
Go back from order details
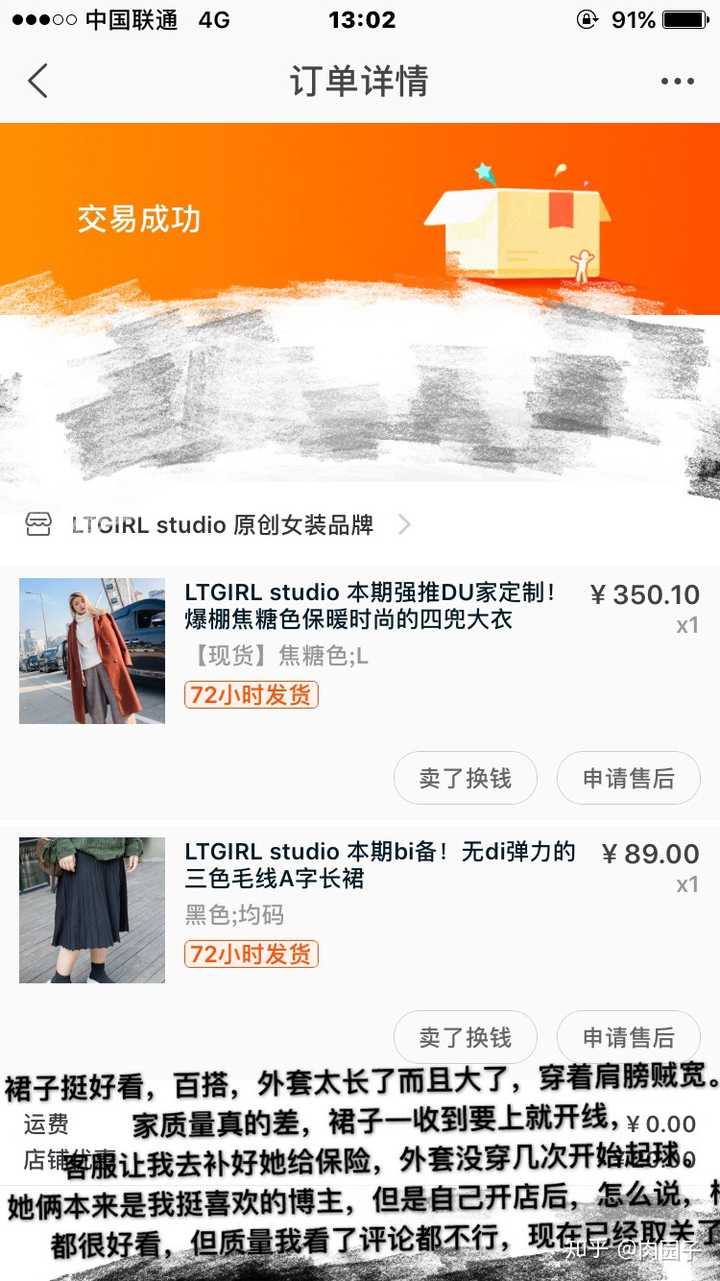tap(38, 81)
